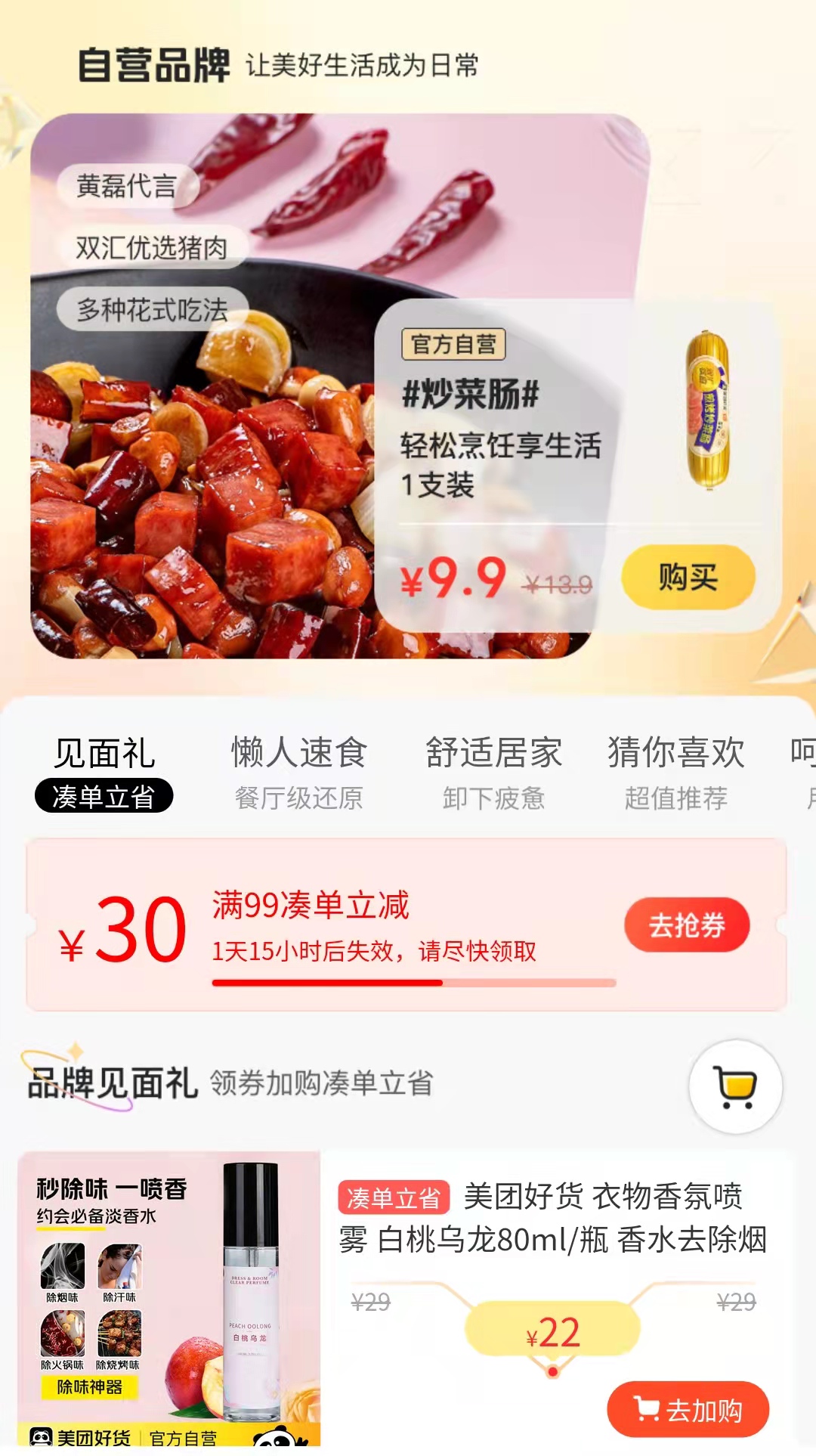816x1456 pixels.
Task: Add the 衣物香氛喷雾 with 去加购
Action: [688, 1410]
